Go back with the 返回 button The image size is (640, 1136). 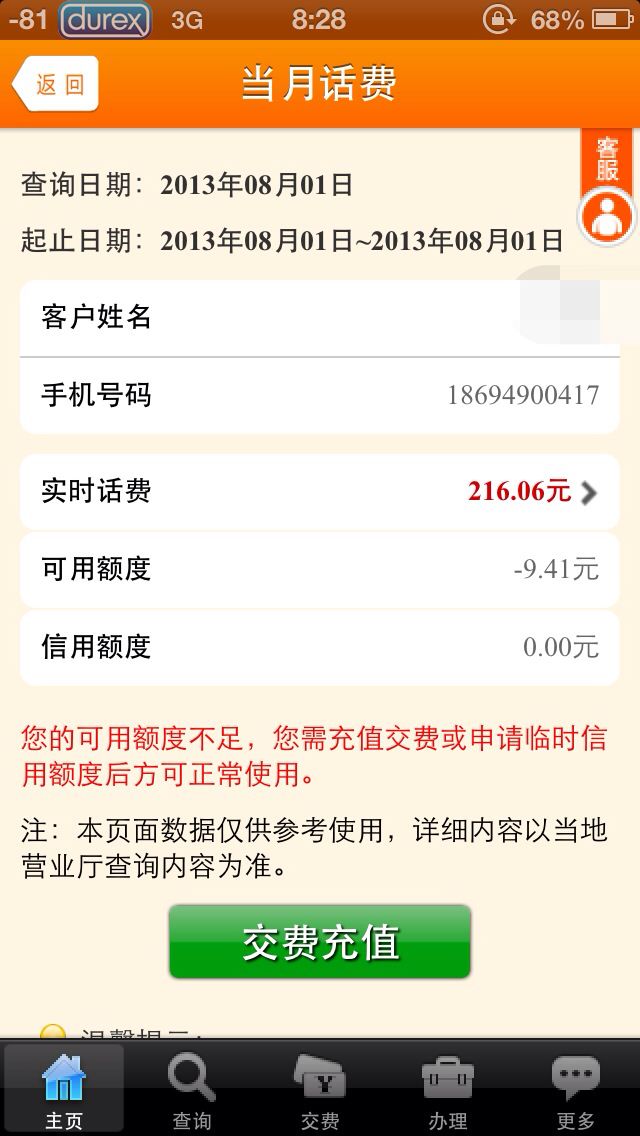[x=55, y=84]
